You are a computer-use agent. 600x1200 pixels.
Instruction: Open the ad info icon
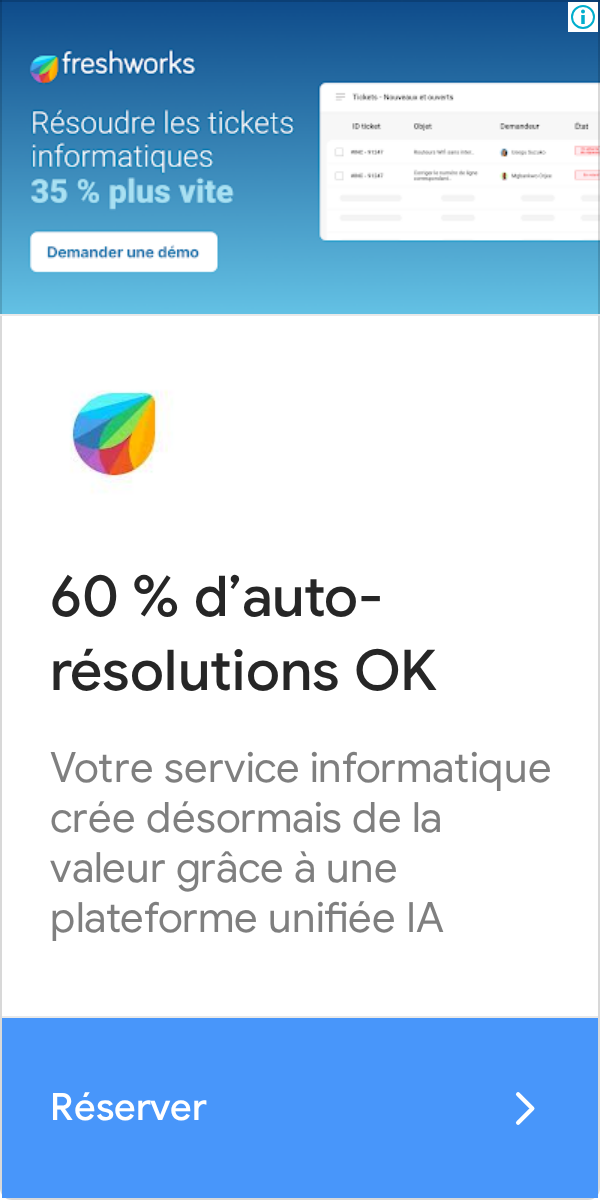582,17
